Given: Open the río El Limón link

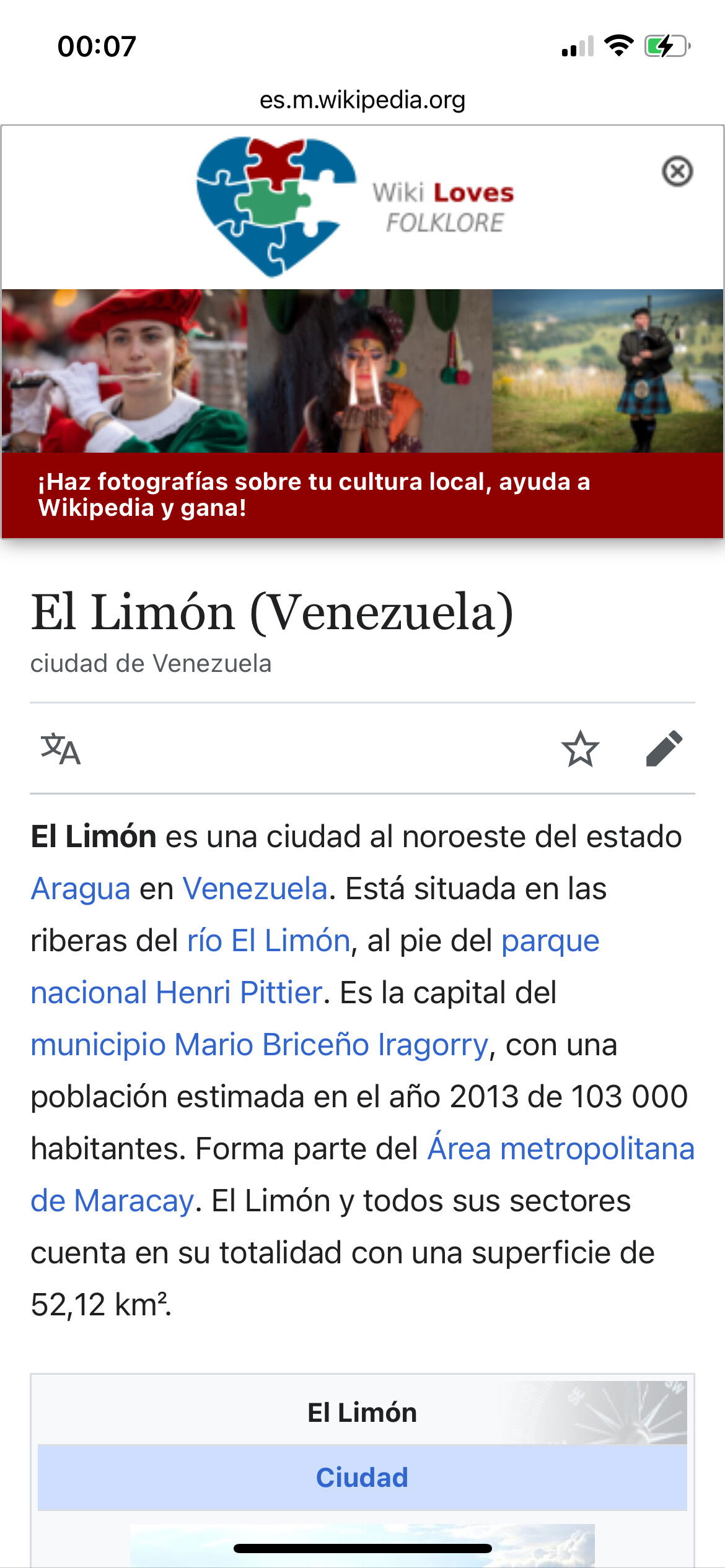Looking at the screenshot, I should pos(269,941).
